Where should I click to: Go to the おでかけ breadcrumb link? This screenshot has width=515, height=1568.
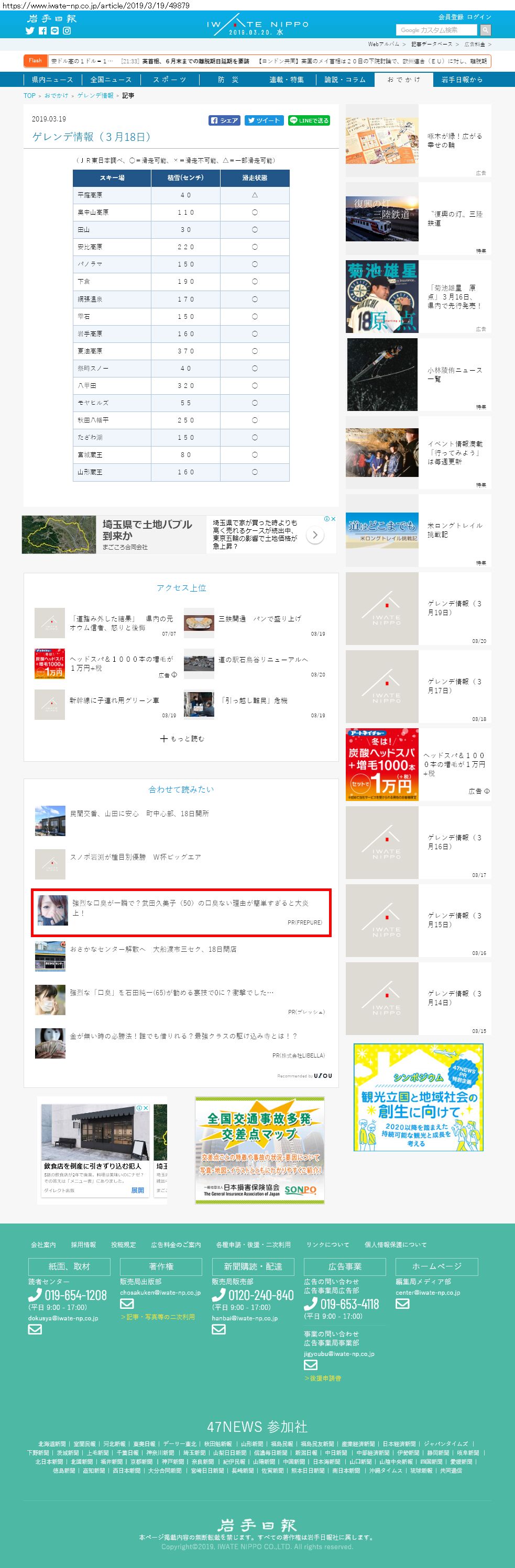(x=56, y=96)
